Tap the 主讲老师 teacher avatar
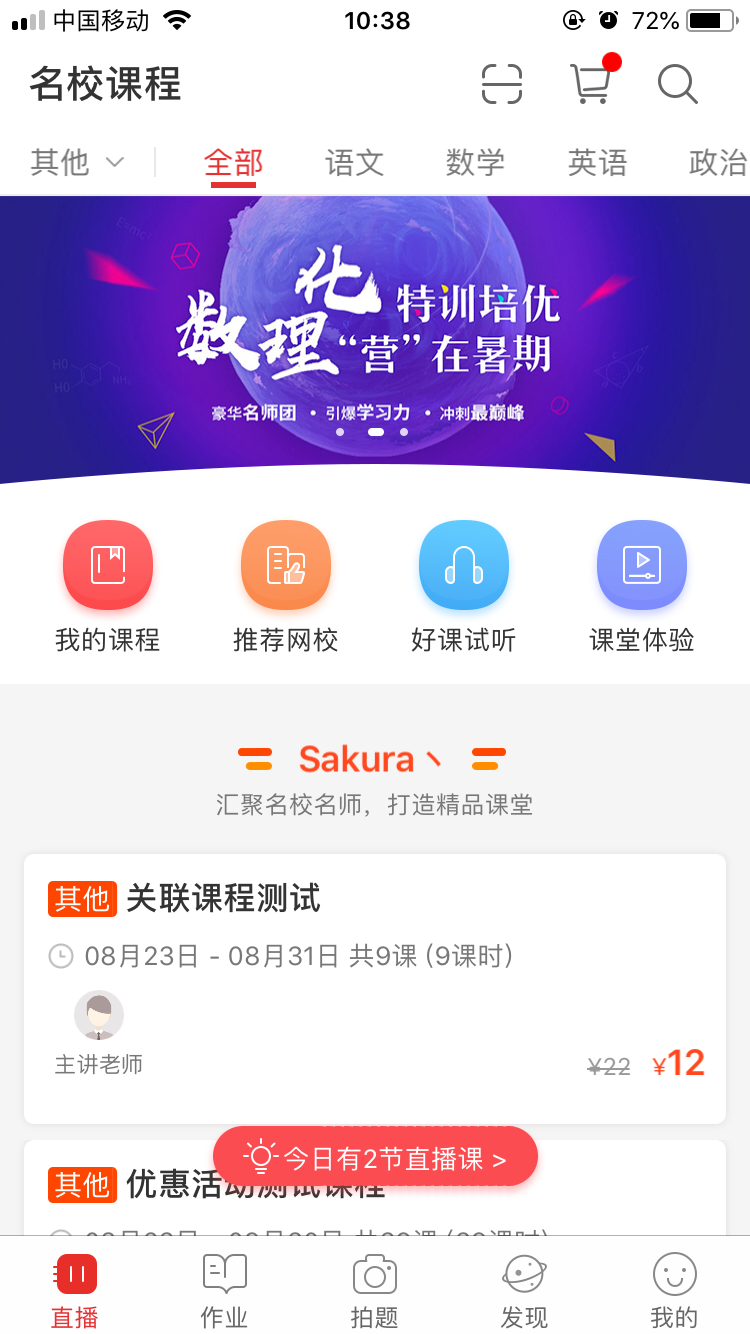Viewport: 750px width, 1334px height. (x=97, y=1015)
